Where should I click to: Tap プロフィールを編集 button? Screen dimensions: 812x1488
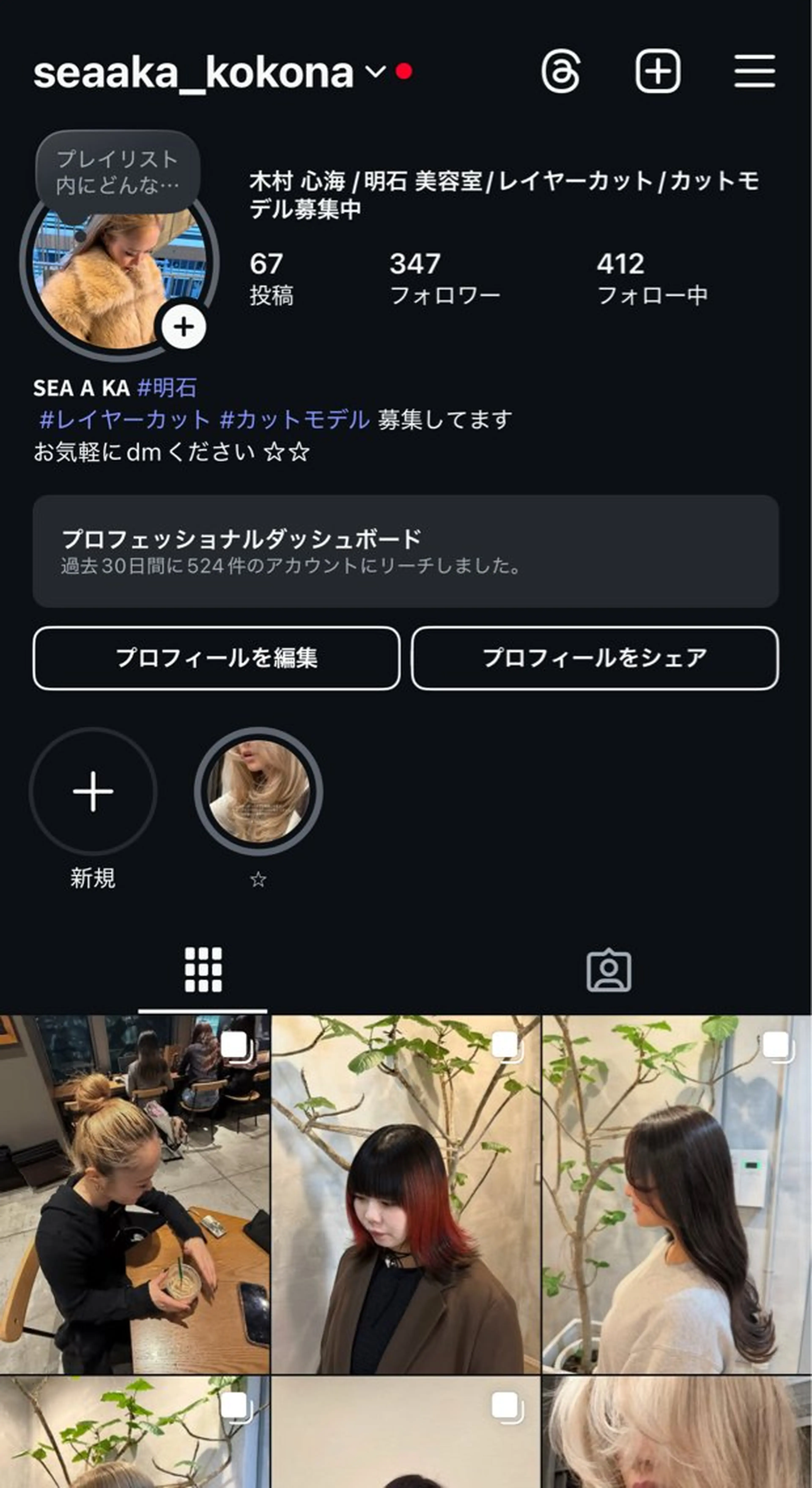217,658
